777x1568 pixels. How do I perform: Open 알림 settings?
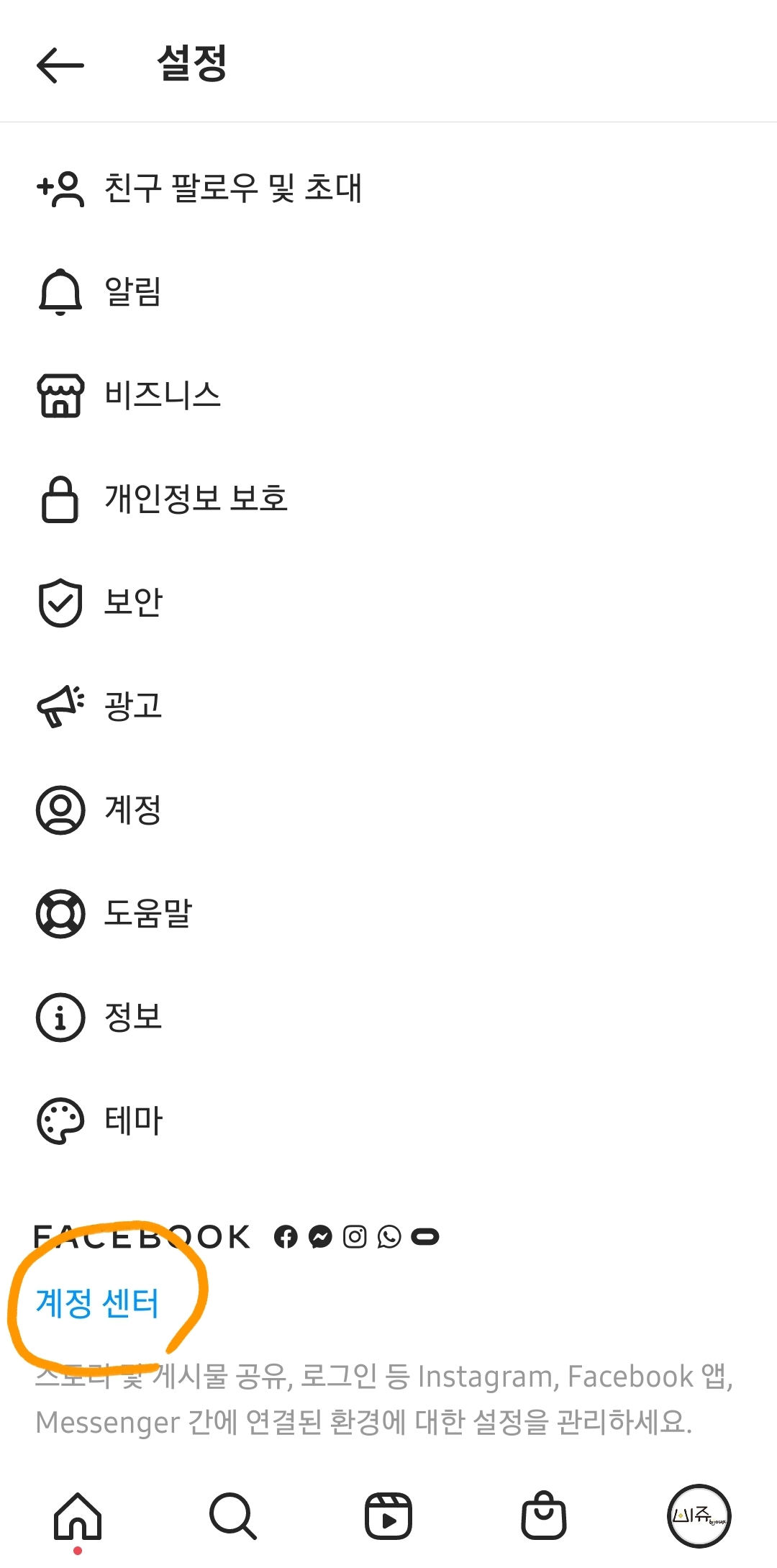pos(388,292)
